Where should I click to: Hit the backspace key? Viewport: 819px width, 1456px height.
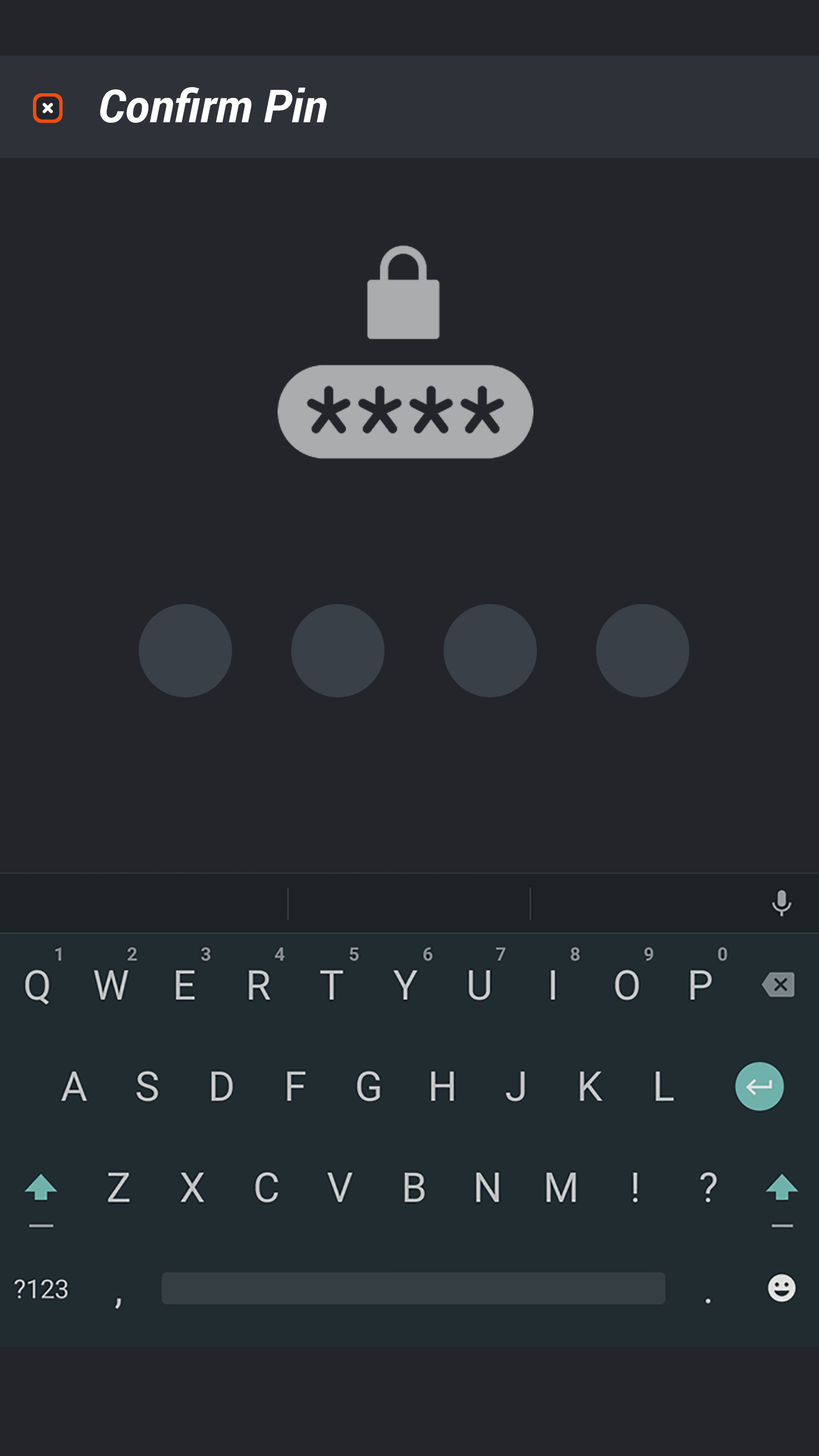[778, 985]
